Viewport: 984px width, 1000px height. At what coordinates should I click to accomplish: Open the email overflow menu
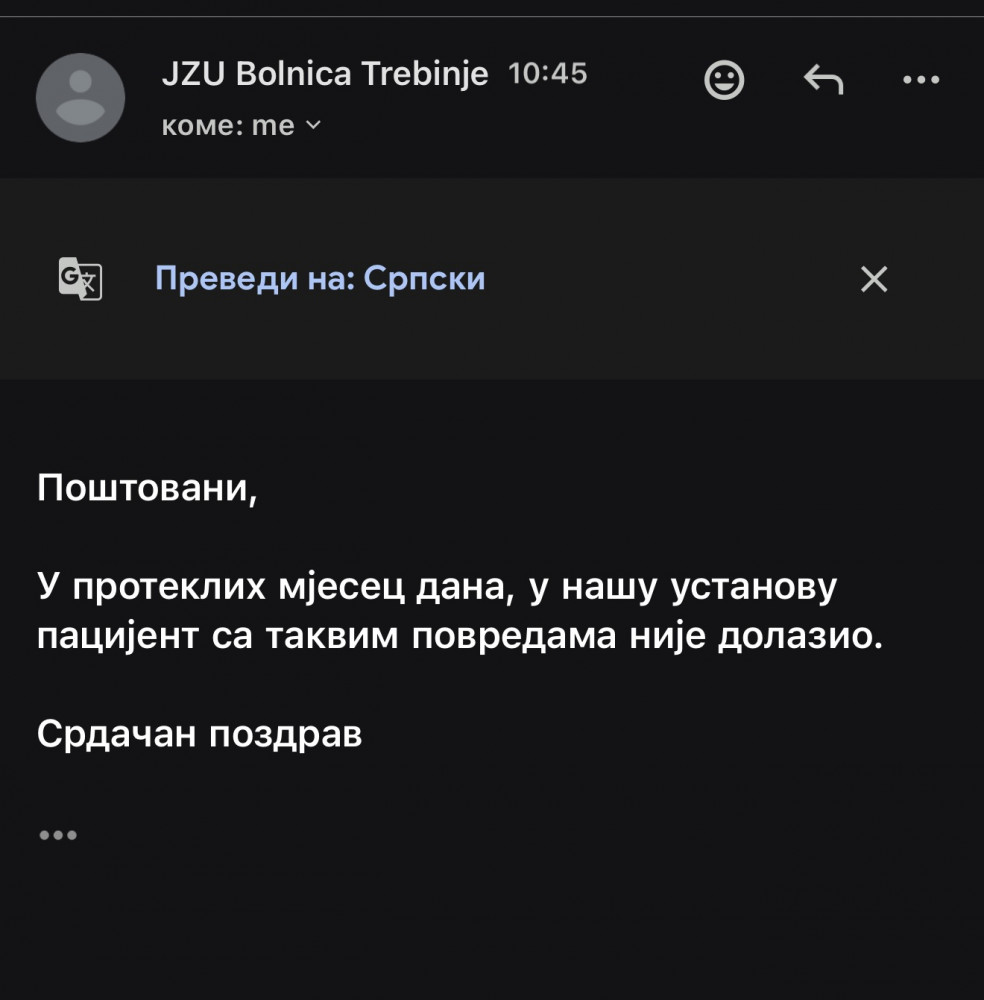(920, 80)
